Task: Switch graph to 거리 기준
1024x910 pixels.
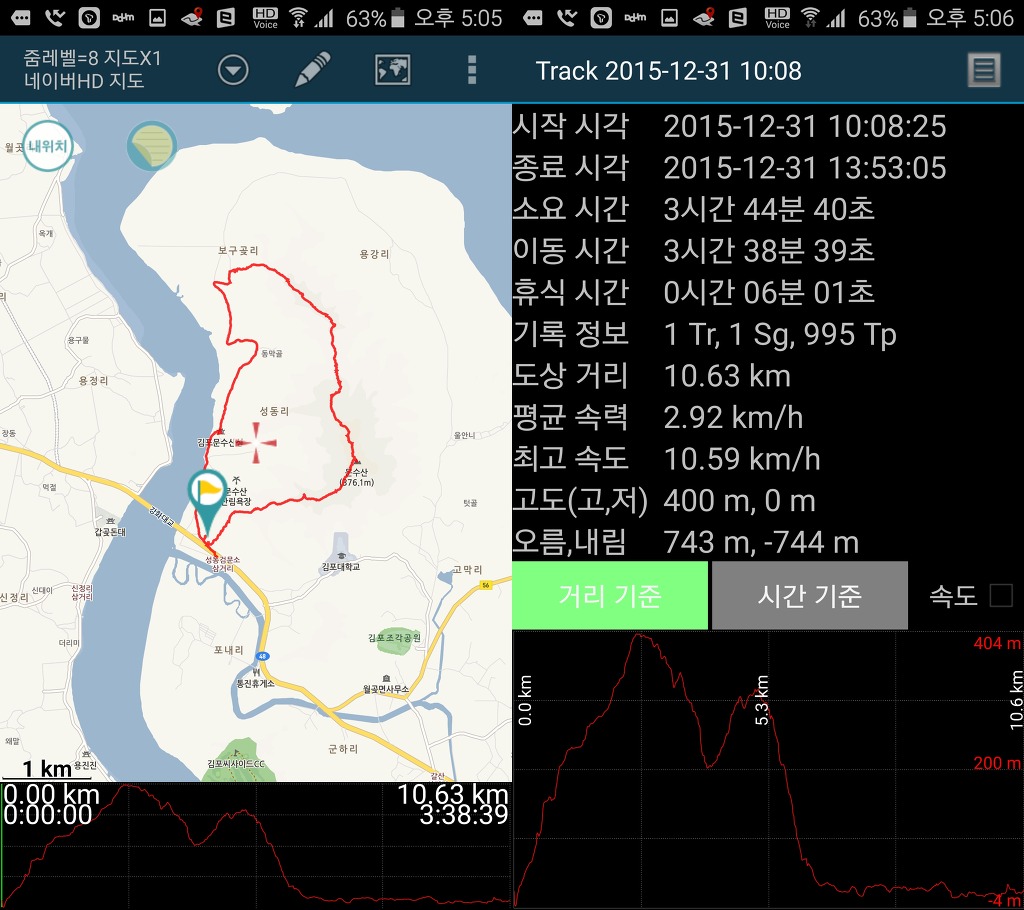Action: (610, 596)
